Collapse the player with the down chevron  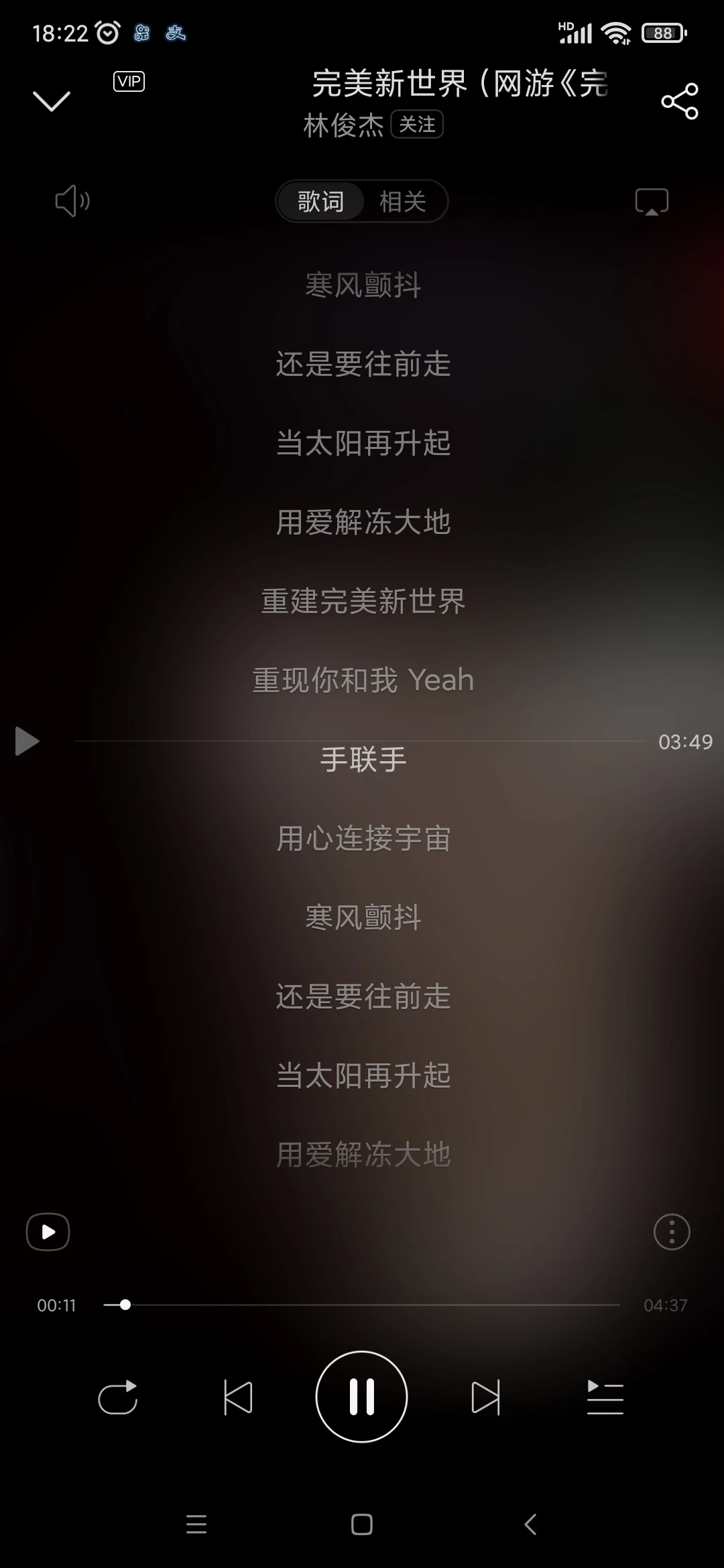pos(52,101)
